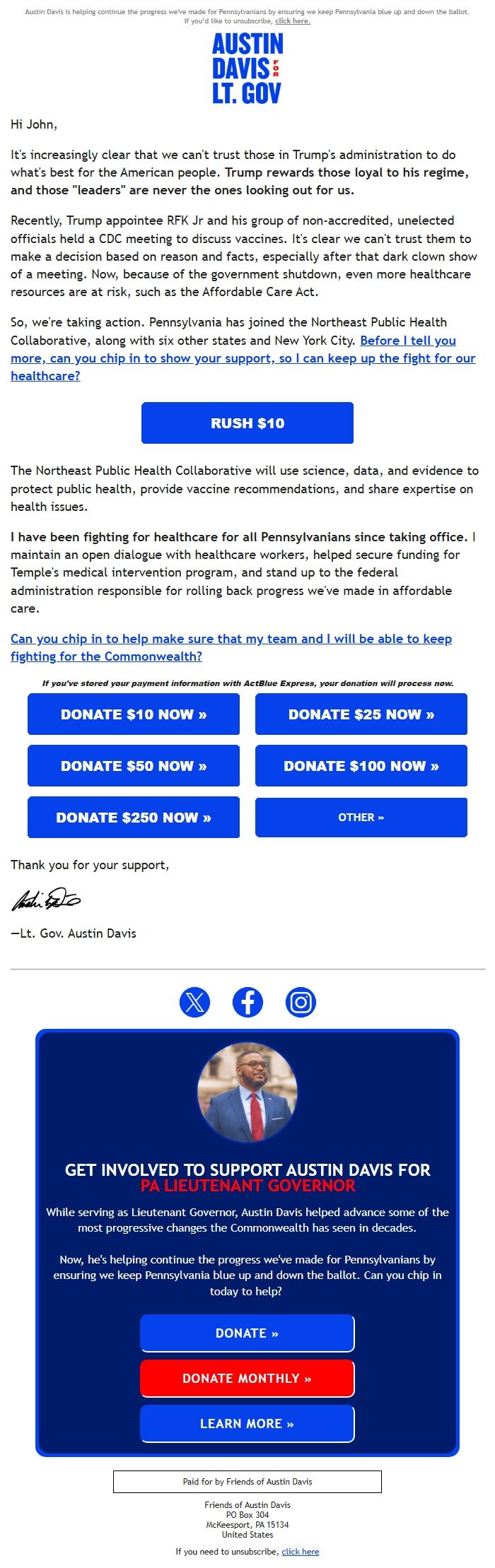Unsubscribe using the bottom 'click here' link
The width and height of the screenshot is (495, 1568).
coord(300,1552)
